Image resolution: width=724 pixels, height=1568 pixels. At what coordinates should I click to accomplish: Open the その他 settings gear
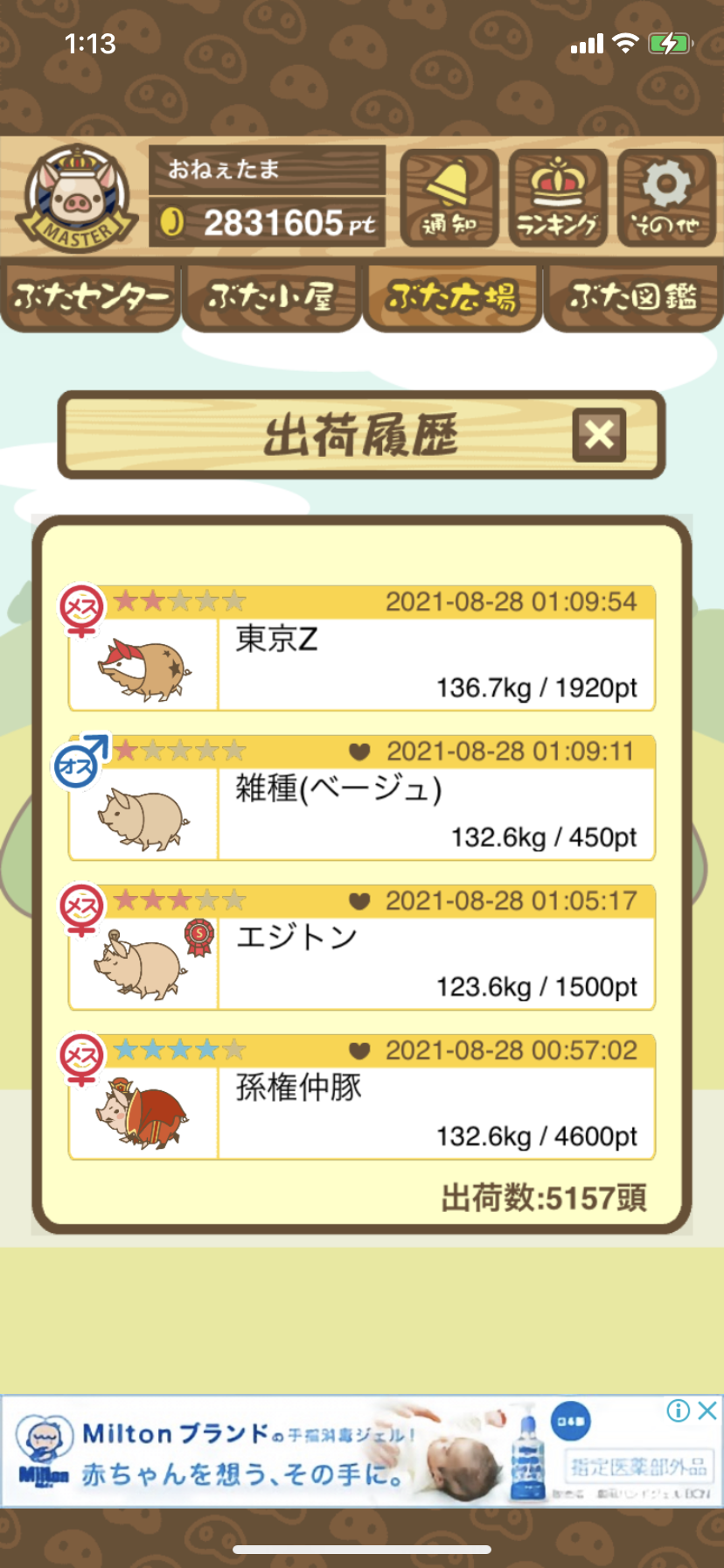(666, 199)
